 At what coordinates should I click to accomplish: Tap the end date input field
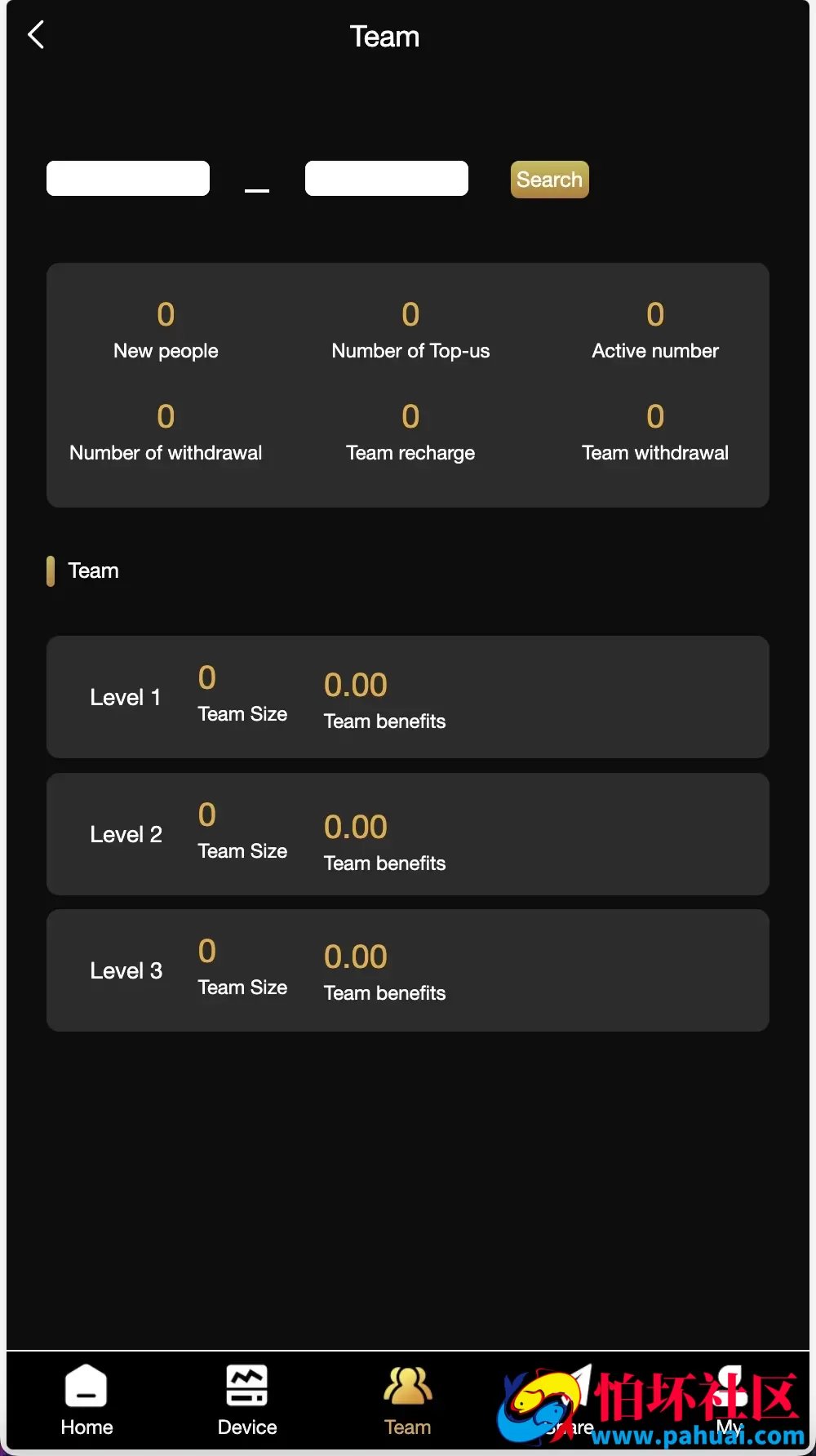[387, 178]
